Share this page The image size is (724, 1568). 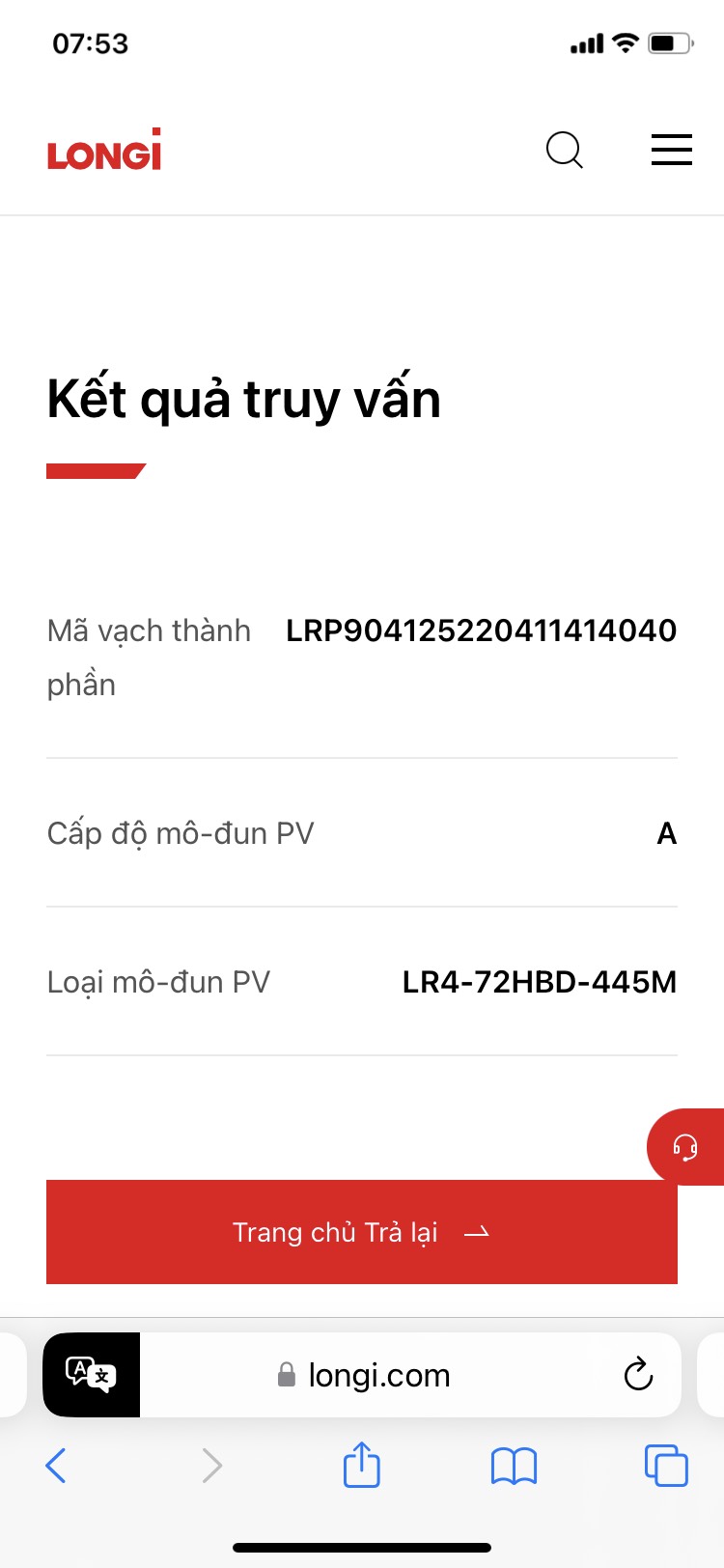tap(362, 1464)
